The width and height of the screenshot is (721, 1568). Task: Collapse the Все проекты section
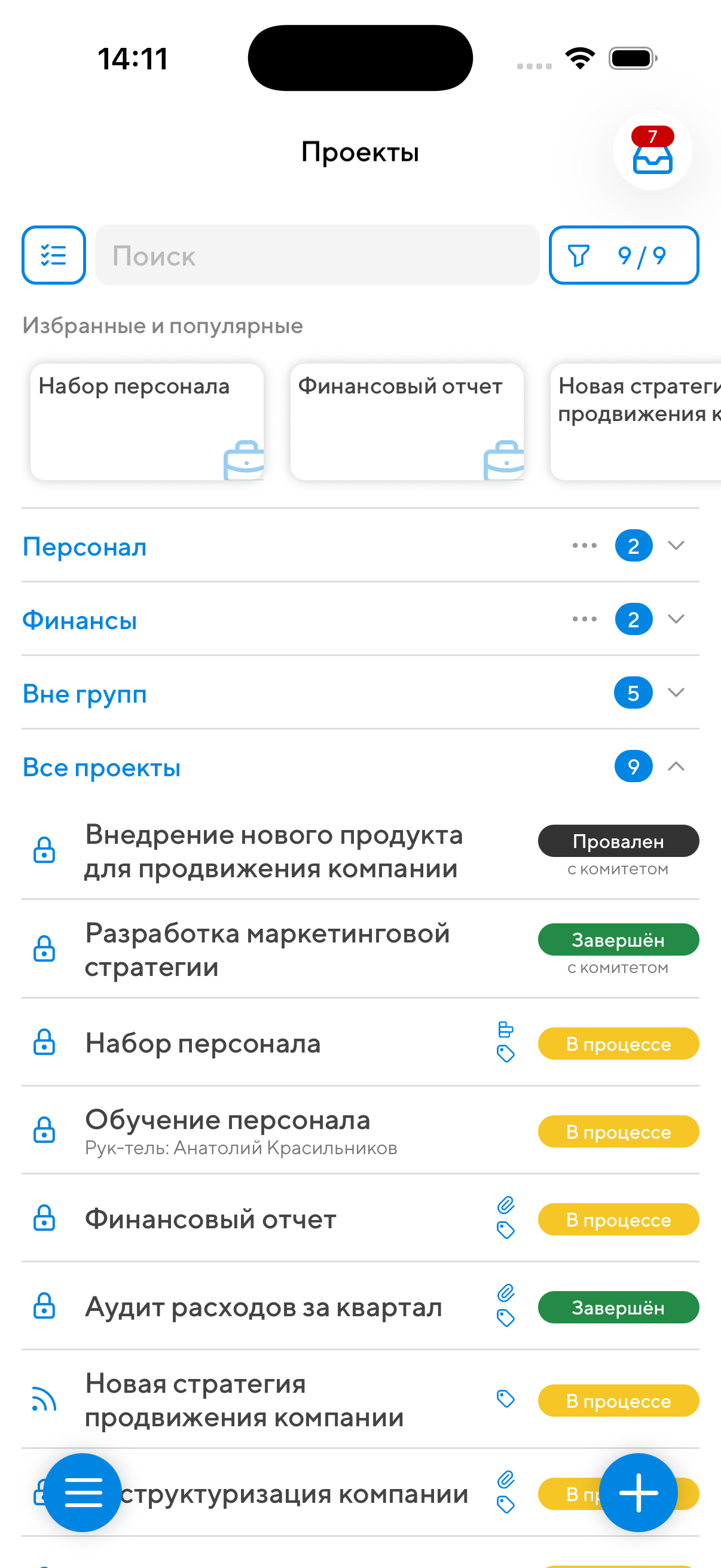tap(676, 766)
